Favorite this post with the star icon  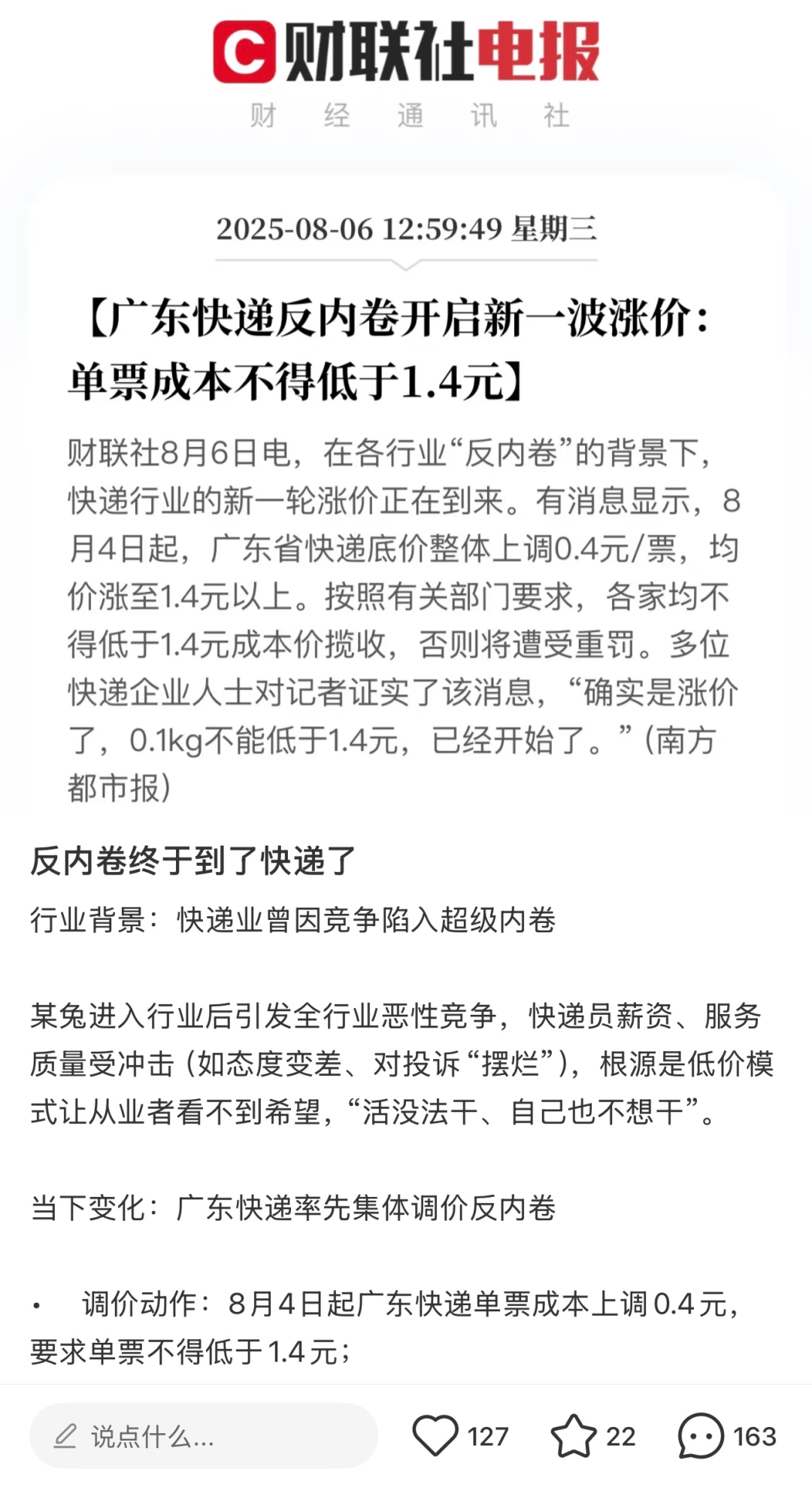coord(574,1435)
